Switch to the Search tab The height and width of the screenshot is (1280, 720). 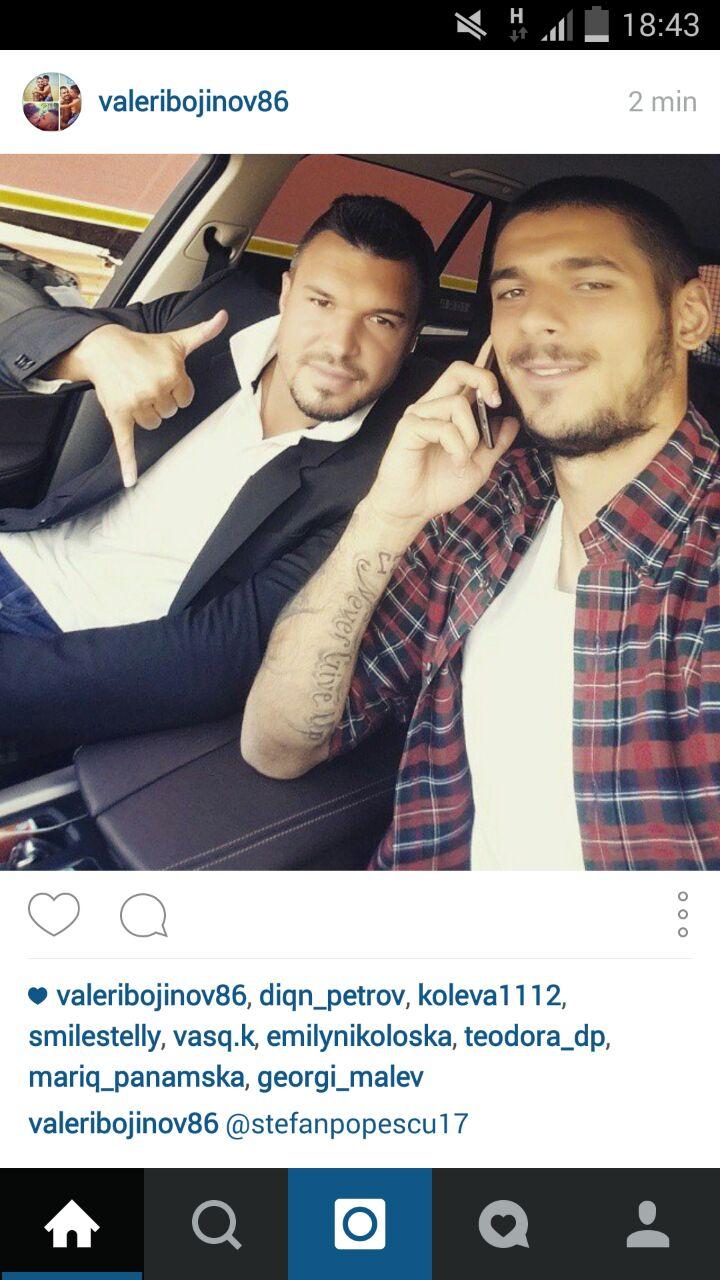[216, 1224]
